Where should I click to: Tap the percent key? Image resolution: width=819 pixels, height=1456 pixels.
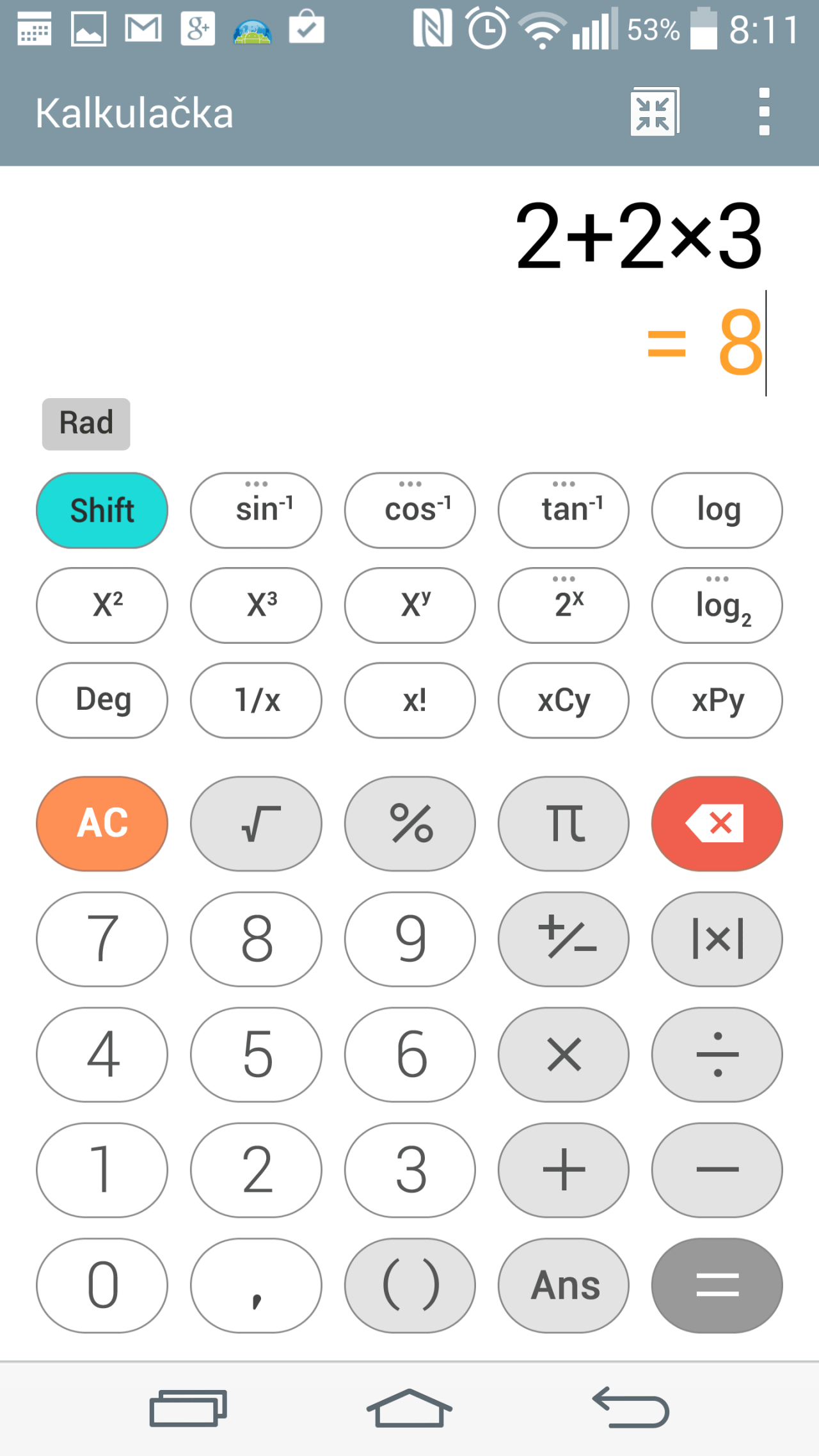410,824
